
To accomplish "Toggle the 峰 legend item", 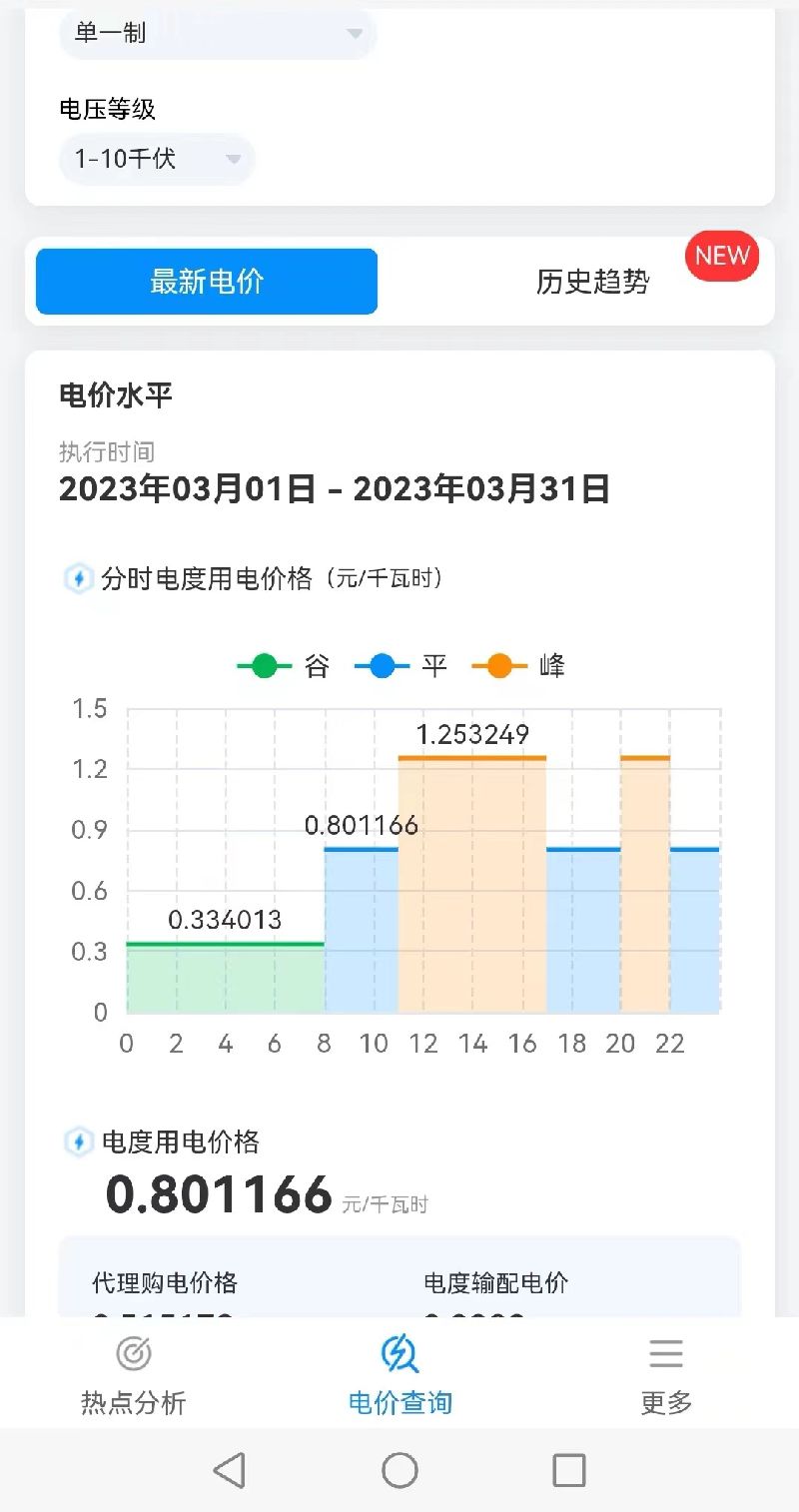I will [519, 666].
